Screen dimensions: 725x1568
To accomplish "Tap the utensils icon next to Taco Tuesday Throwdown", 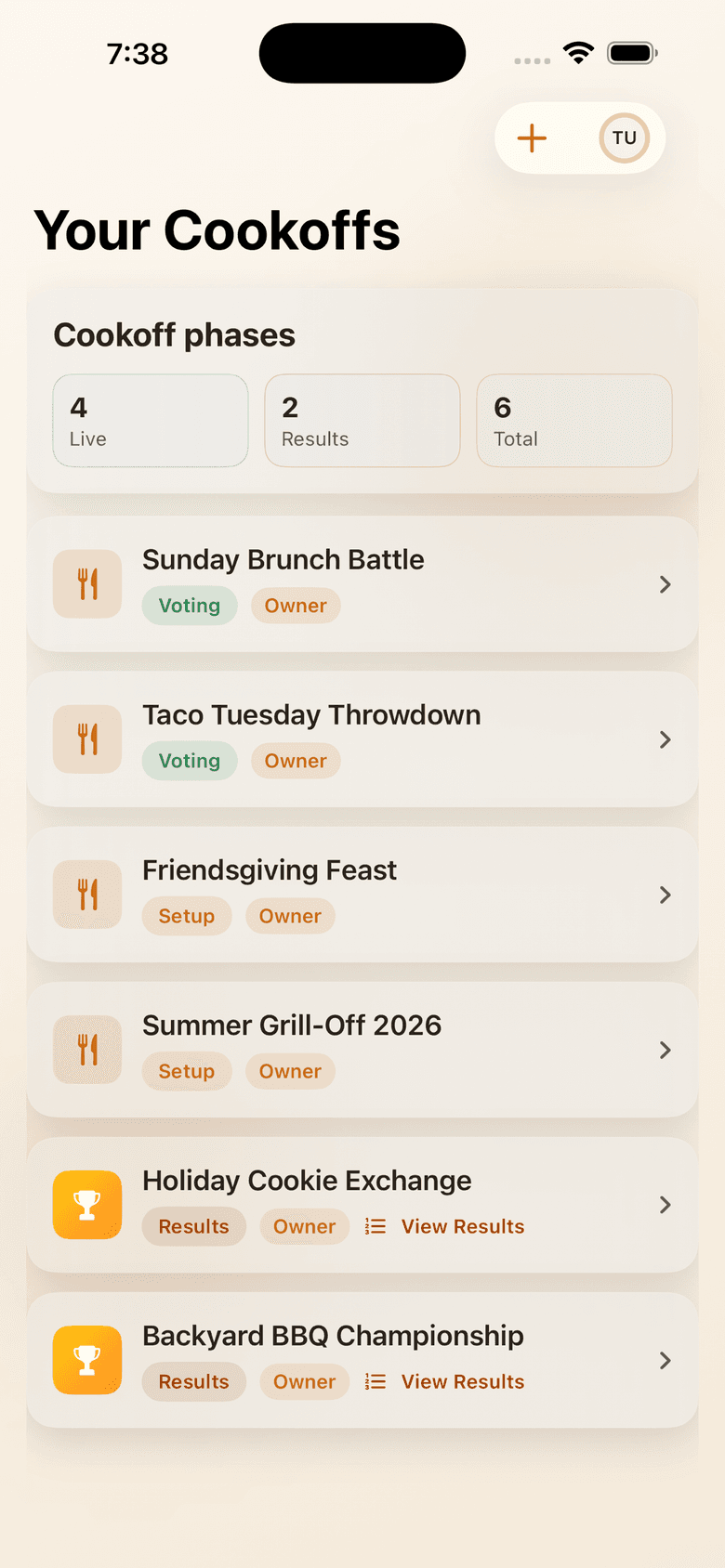I will point(86,738).
